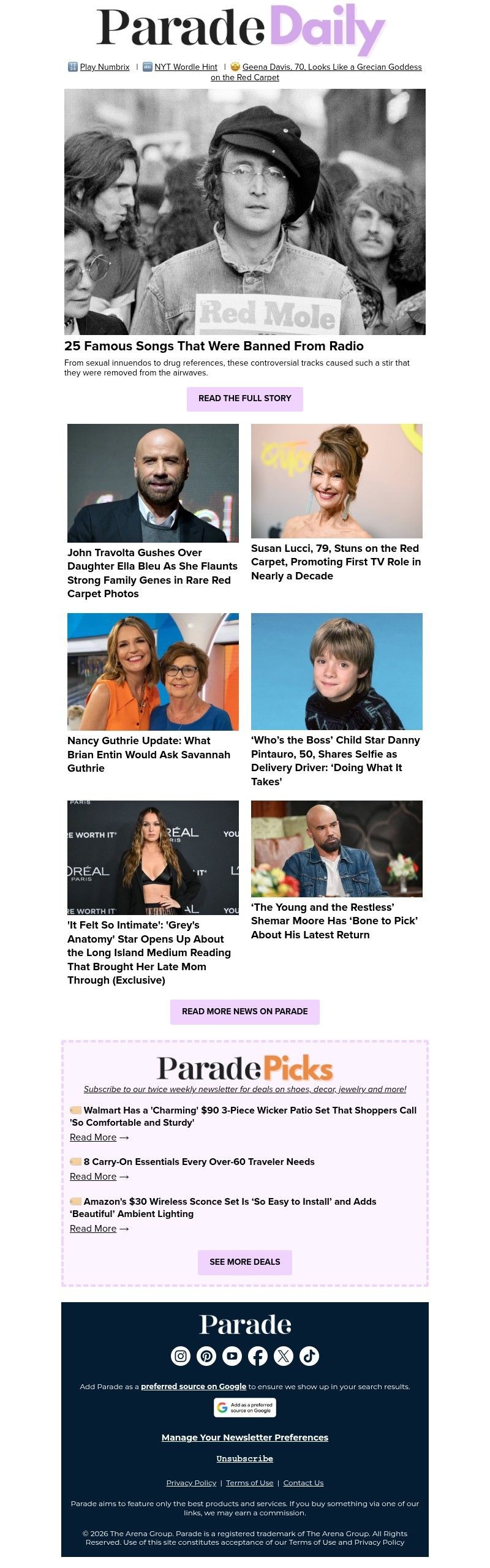Open the Geena Davis red carpet link
Viewport: 490px width, 1568px height.
click(x=331, y=67)
